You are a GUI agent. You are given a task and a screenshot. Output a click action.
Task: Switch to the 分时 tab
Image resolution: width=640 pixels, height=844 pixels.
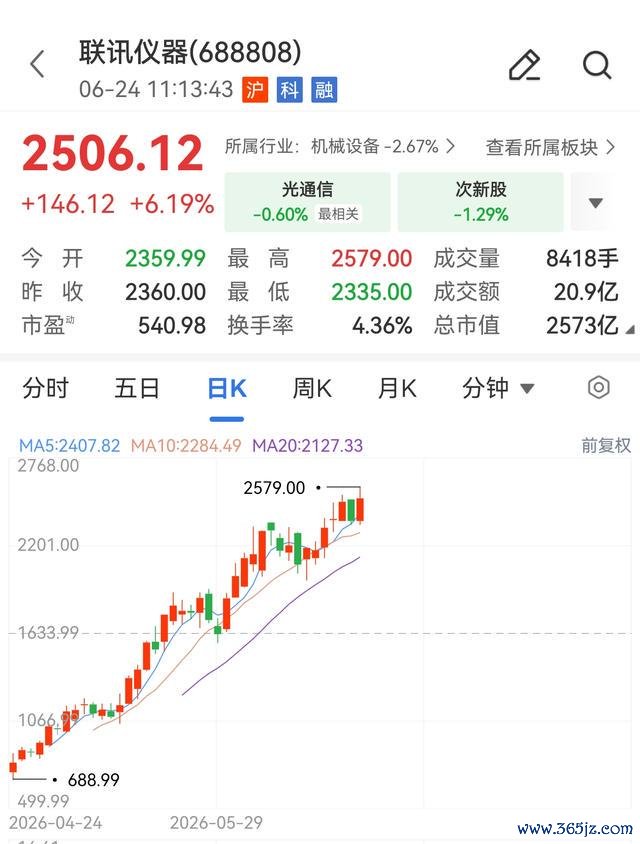click(46, 388)
